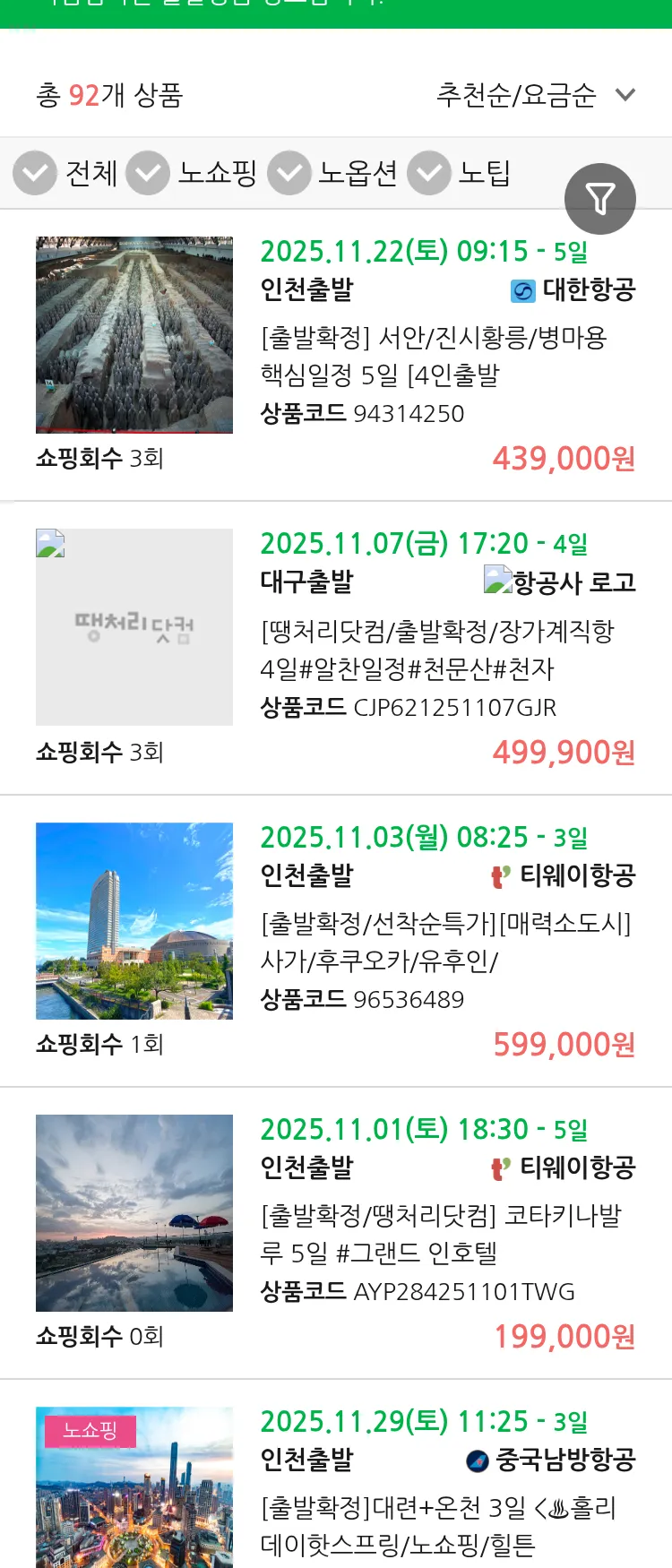Click the Fukuoka city skyline thumbnail
672x1568 pixels.
click(x=134, y=920)
